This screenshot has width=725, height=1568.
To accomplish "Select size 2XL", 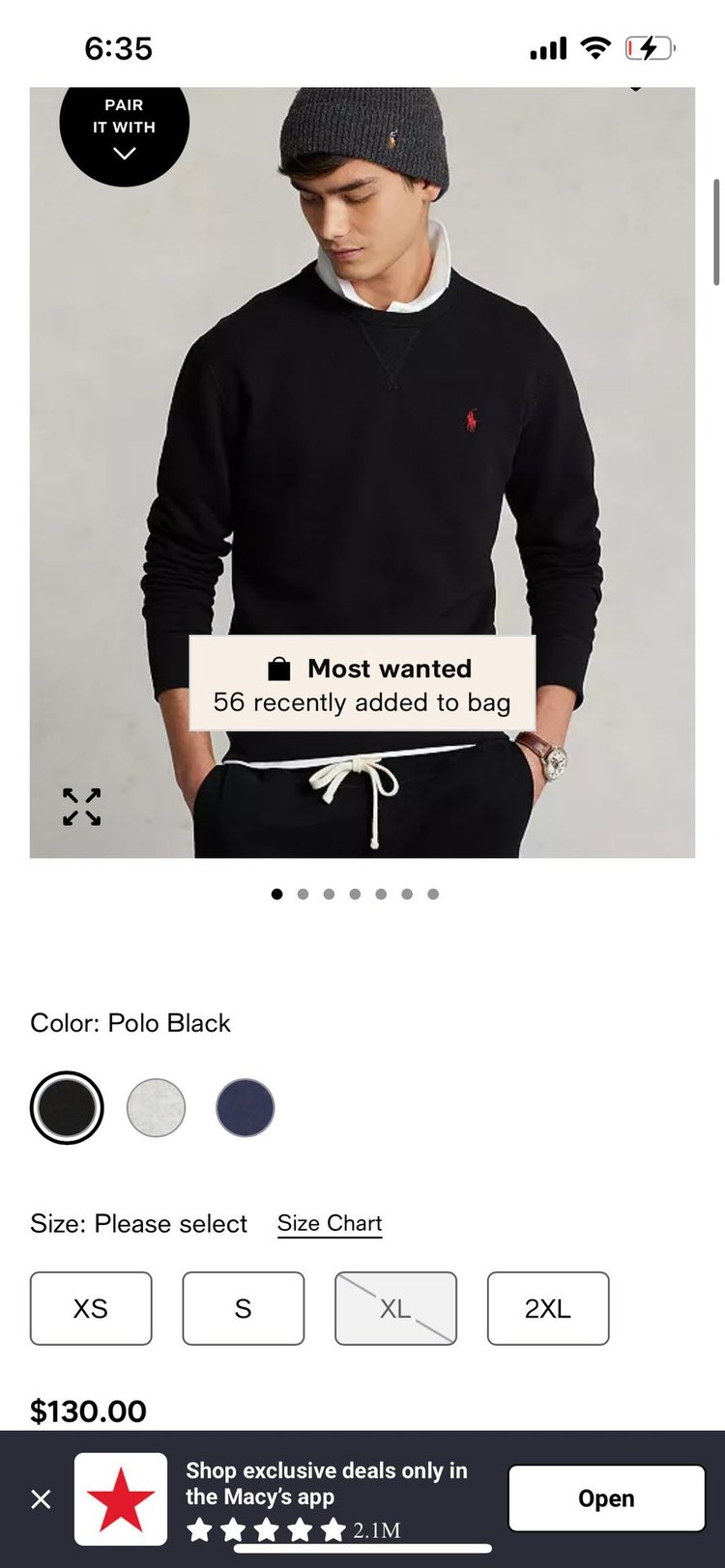I will [547, 1308].
